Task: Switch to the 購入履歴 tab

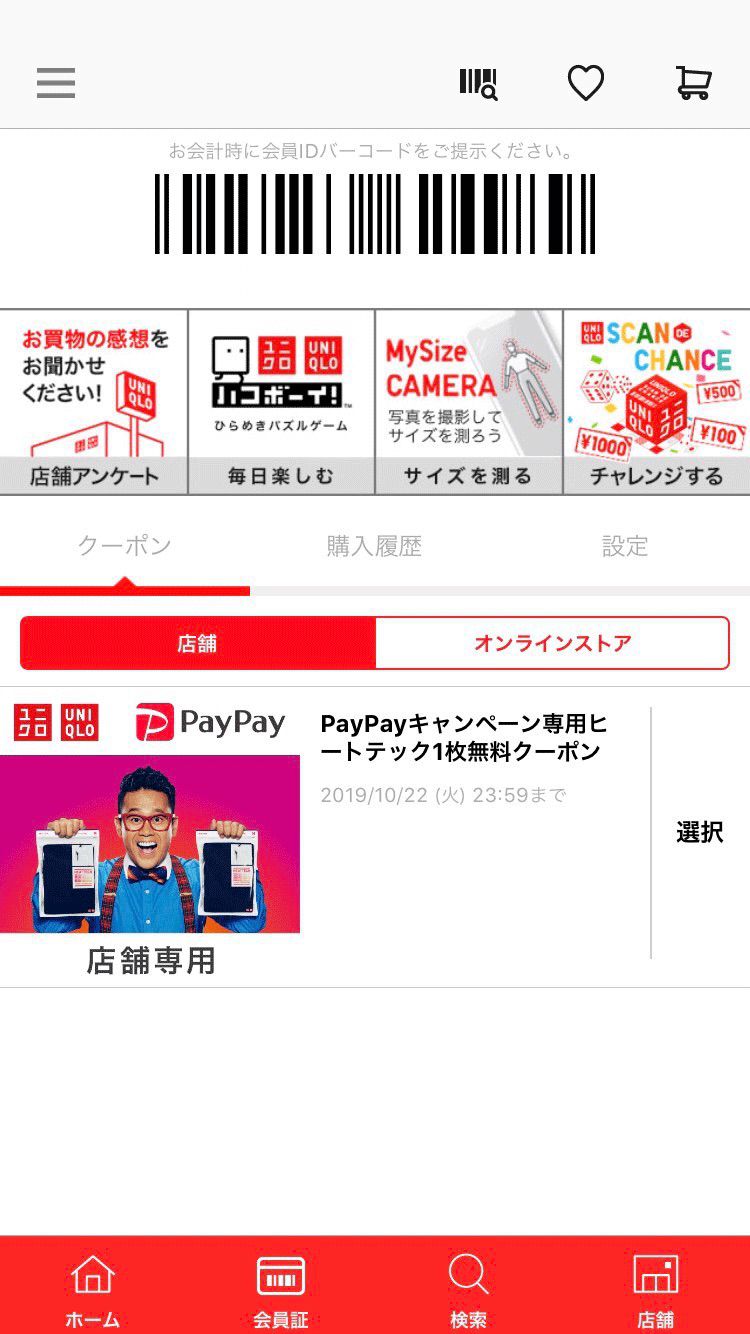Action: tap(374, 546)
